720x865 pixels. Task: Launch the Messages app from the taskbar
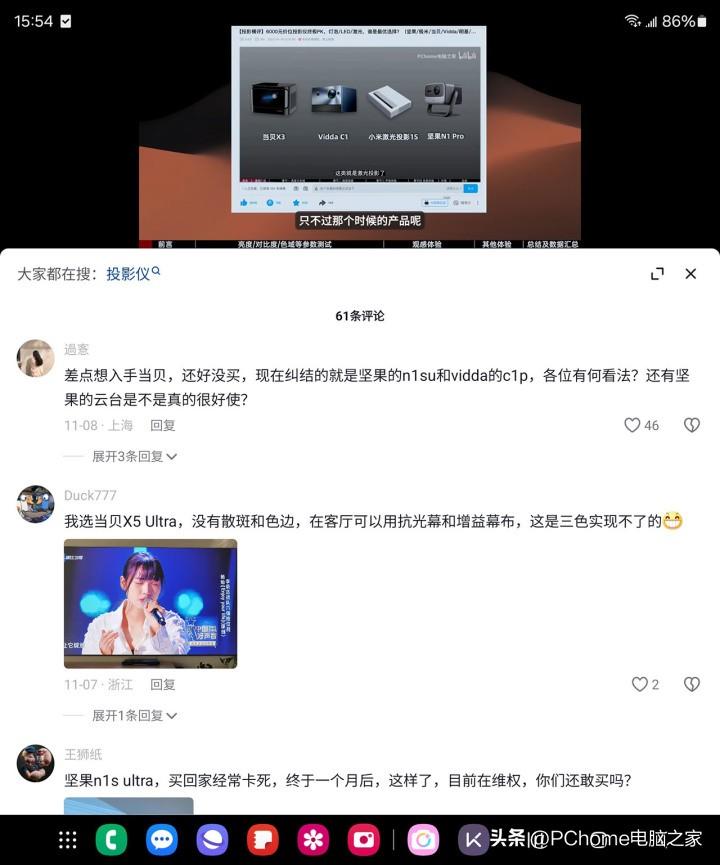(162, 840)
